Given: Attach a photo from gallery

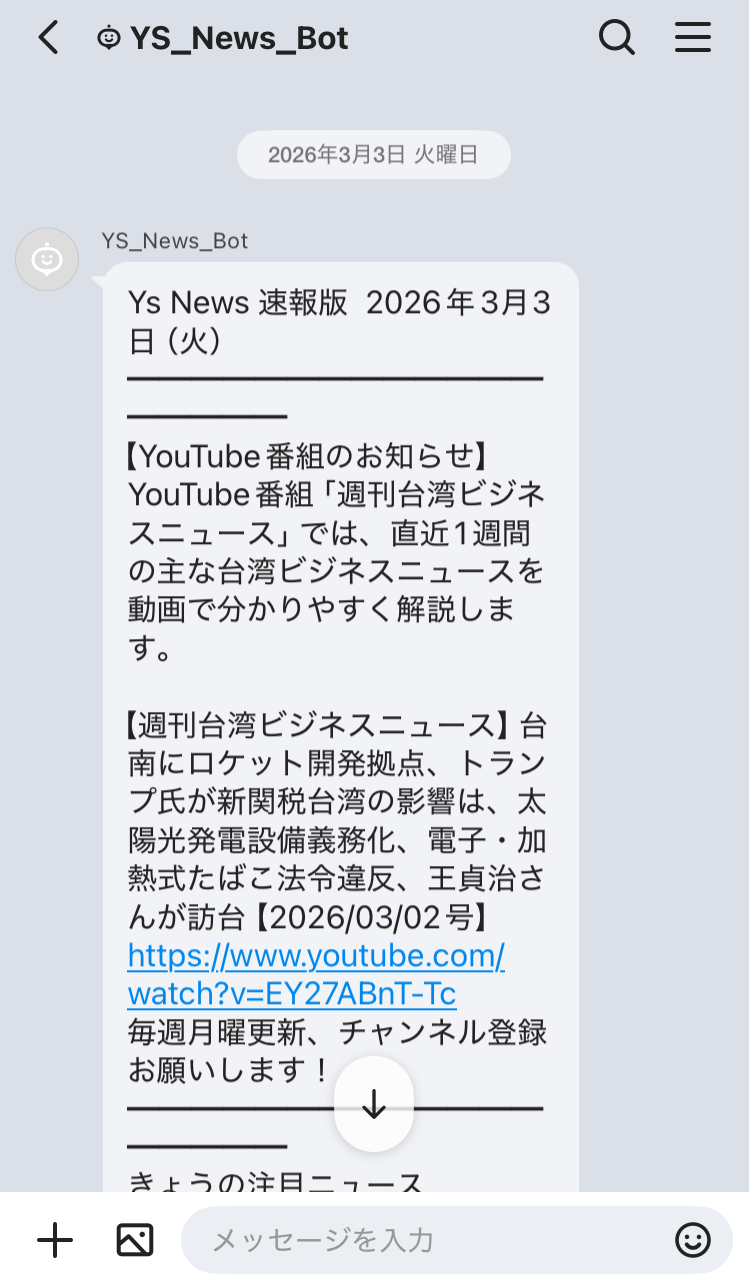Looking at the screenshot, I should (134, 1240).
